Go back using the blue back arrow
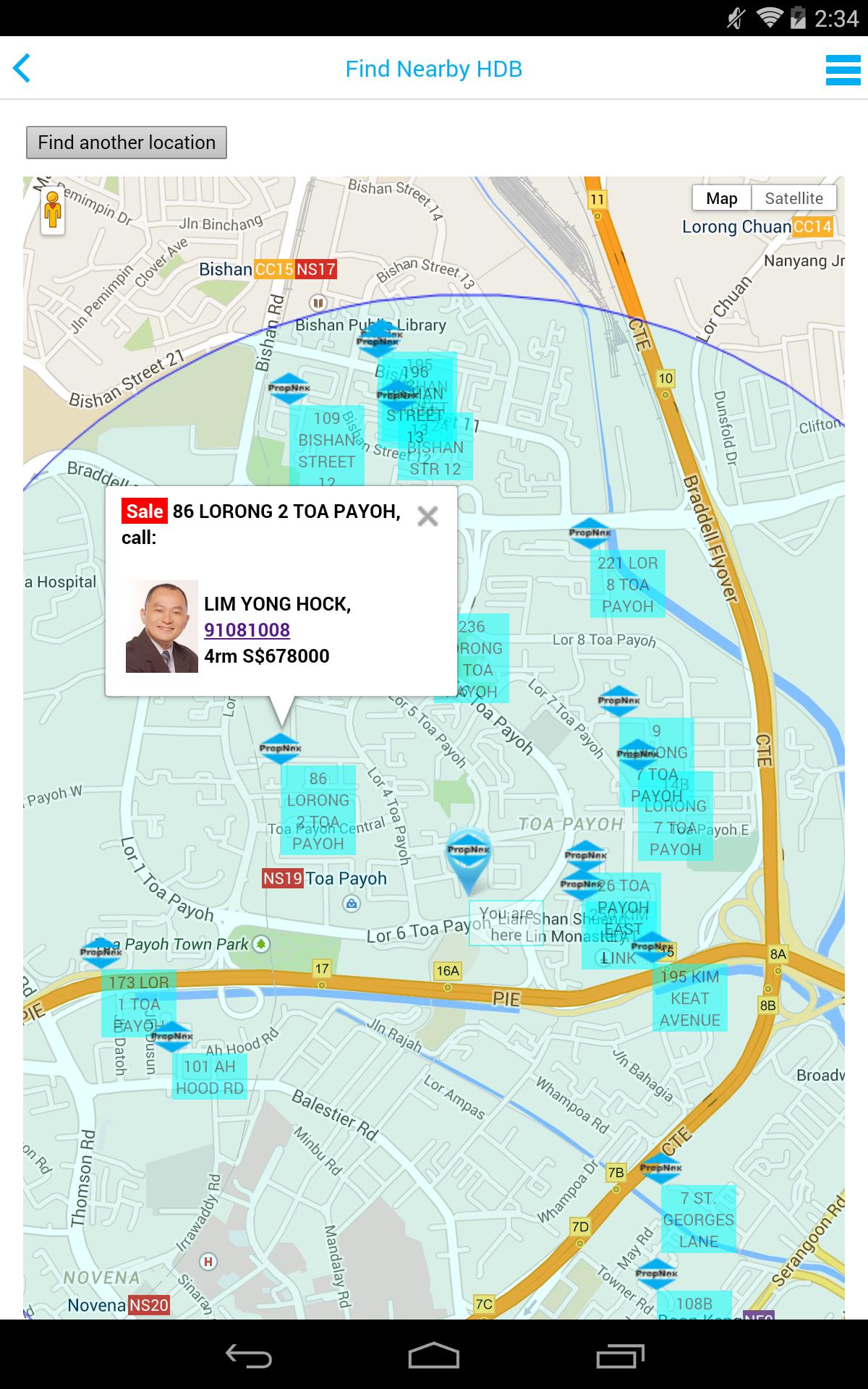Image resolution: width=868 pixels, height=1389 pixels. (22, 68)
